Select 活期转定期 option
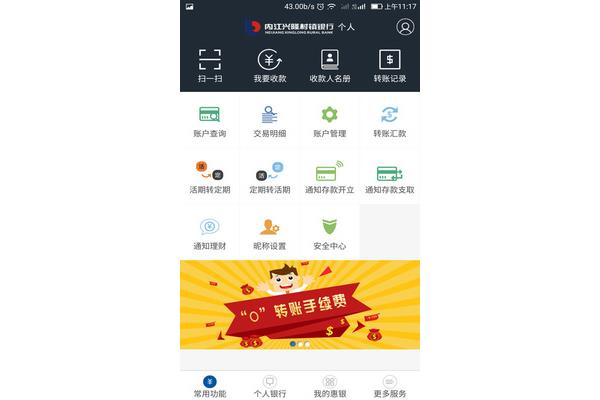This screenshot has height=400, width=600. pyautogui.click(x=209, y=177)
